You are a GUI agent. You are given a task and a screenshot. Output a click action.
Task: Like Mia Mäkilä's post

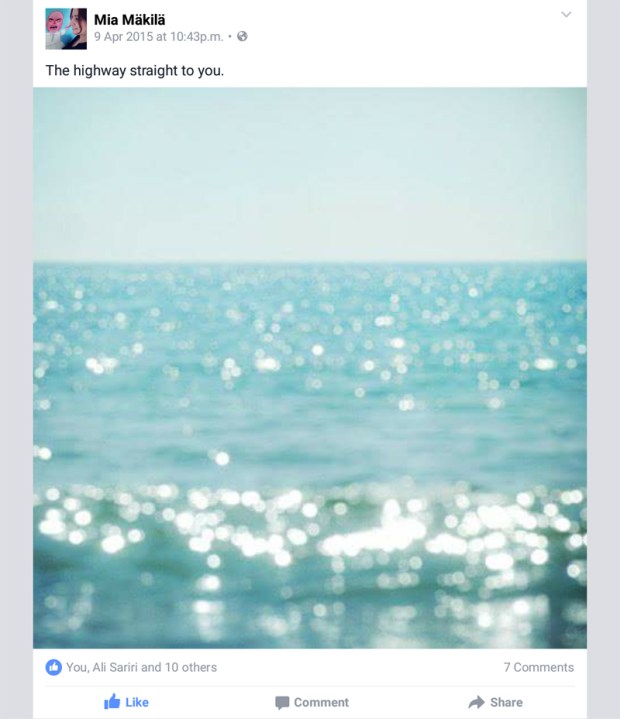point(126,702)
